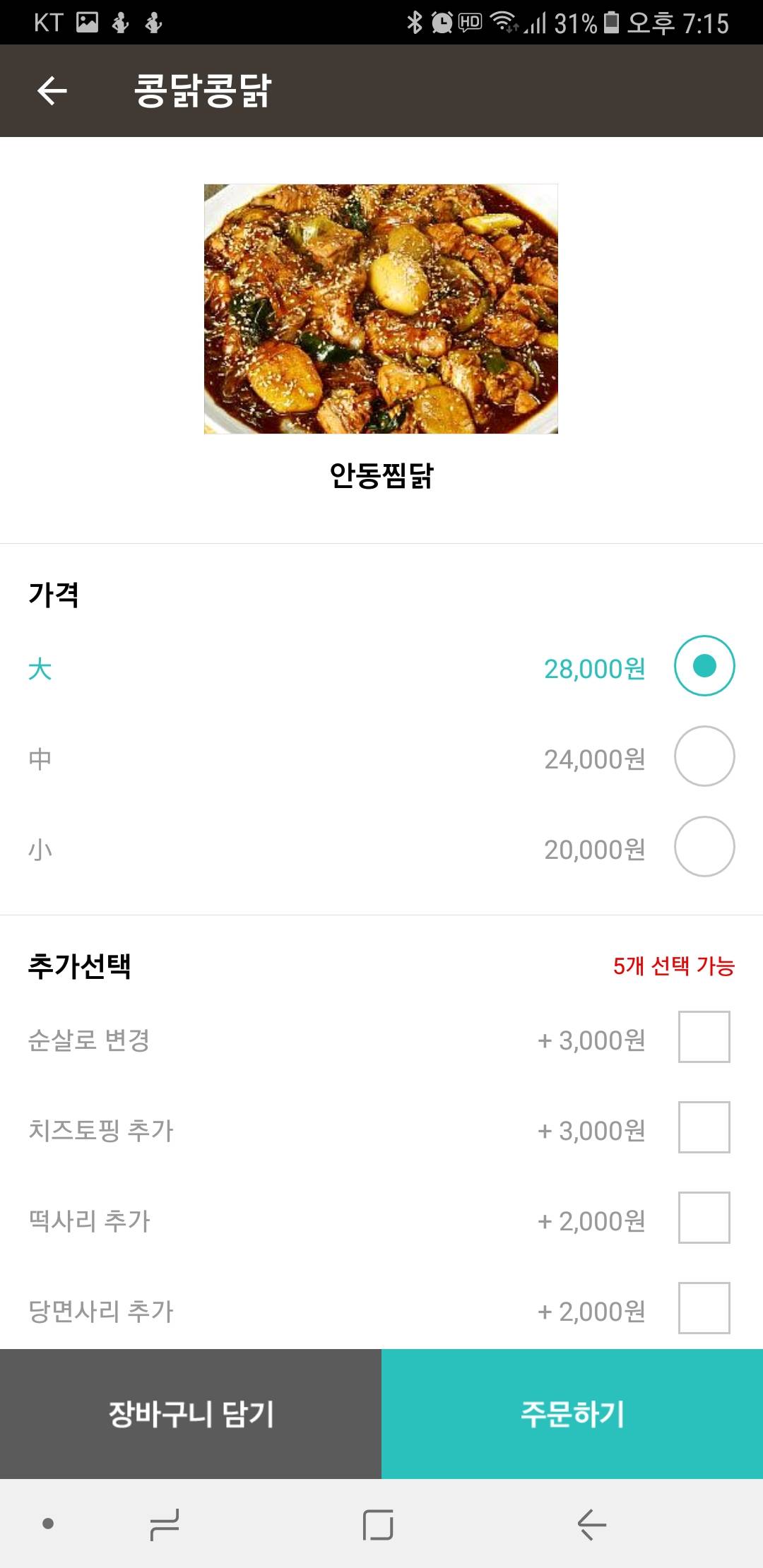The width and height of the screenshot is (763, 1568).
Task: Tap the system home button
Action: (378, 1524)
